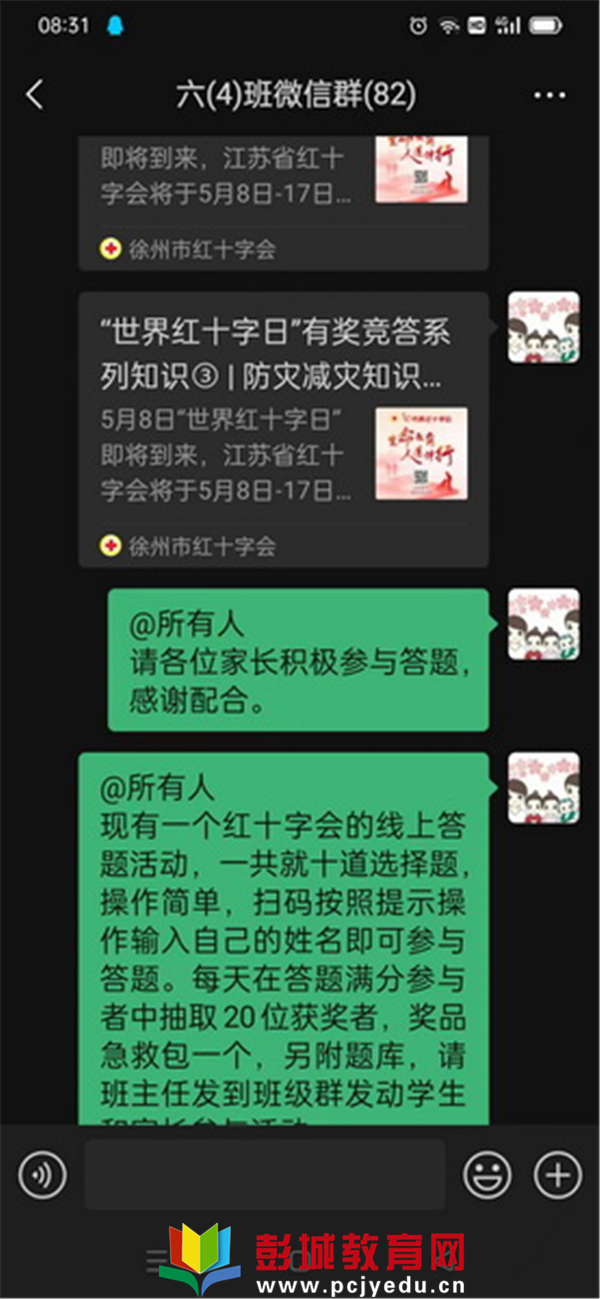Screen dimensions: 600x1299
Task: Open the three-dot group chat menu
Action: [x=550, y=96]
